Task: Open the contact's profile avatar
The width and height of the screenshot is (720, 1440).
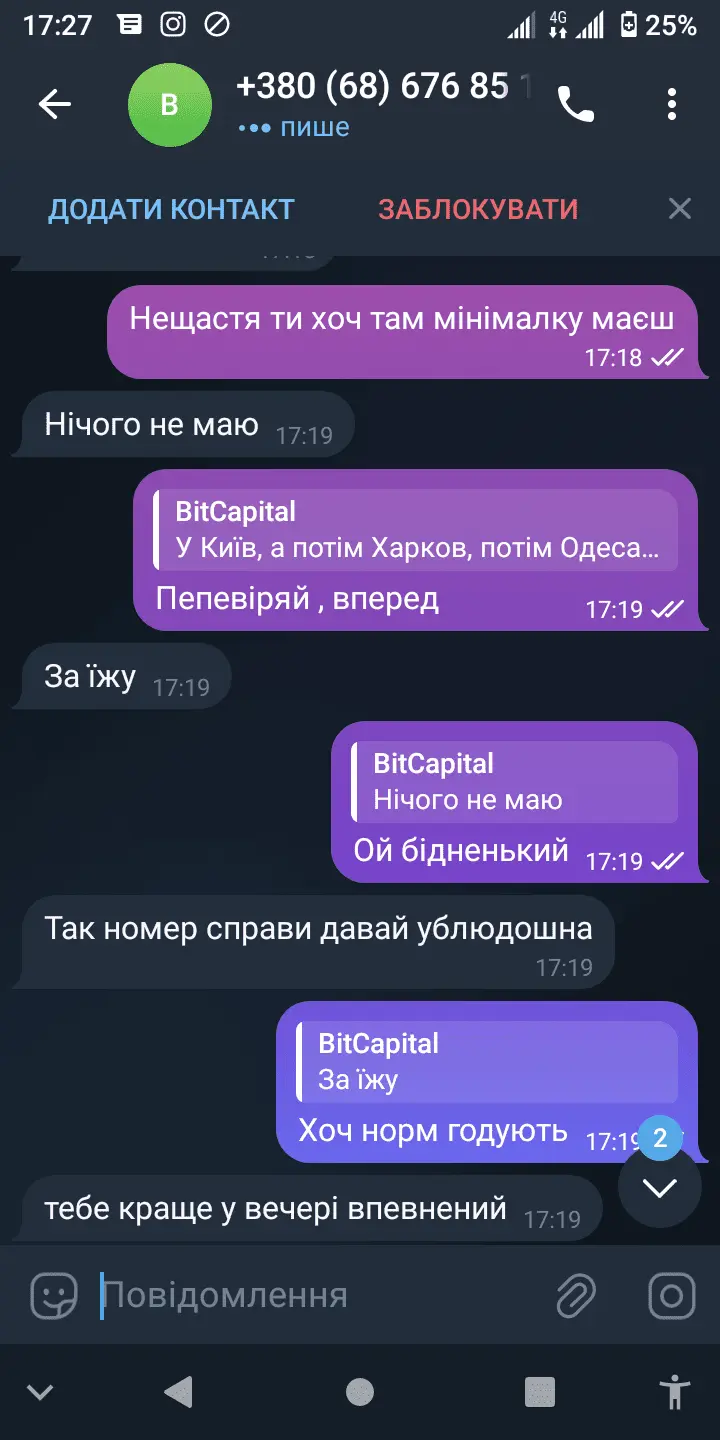Action: click(x=169, y=104)
